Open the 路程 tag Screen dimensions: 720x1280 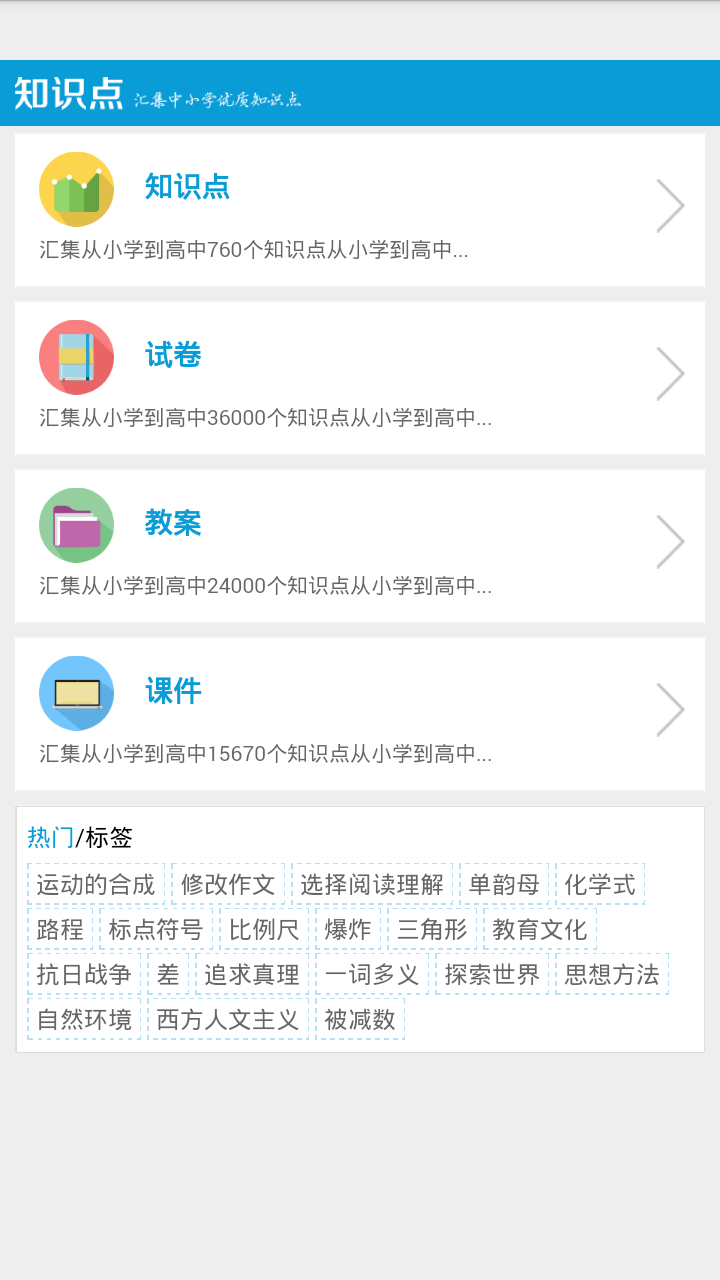(60, 929)
